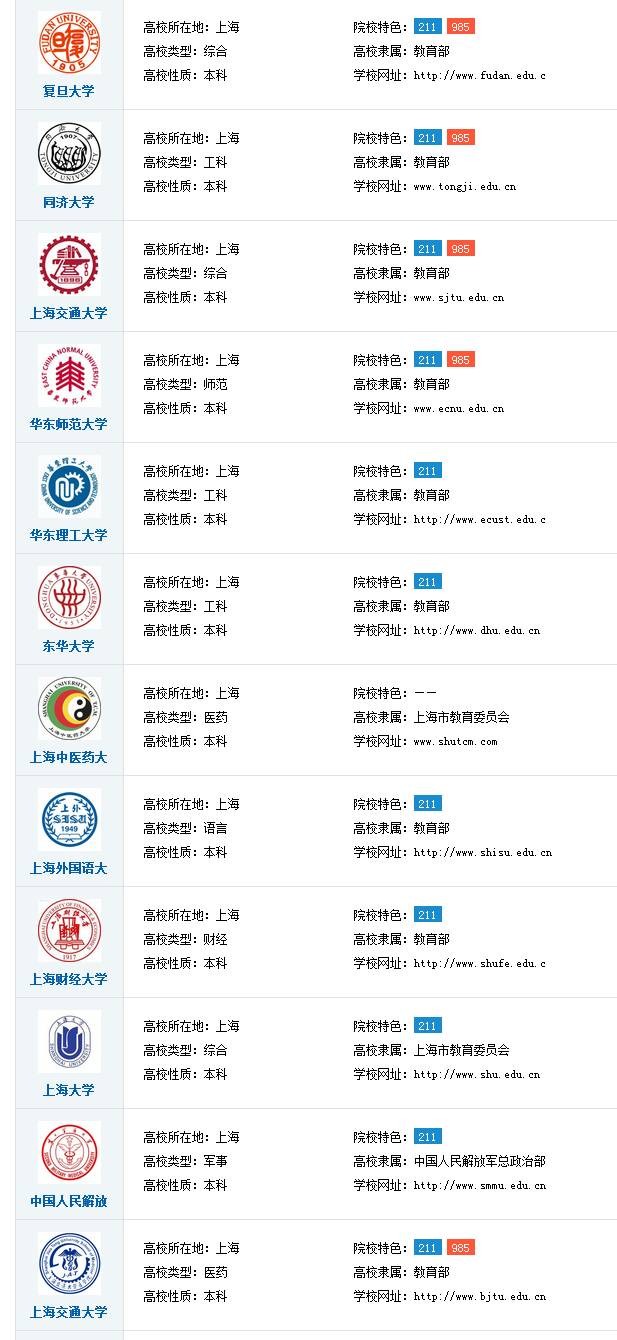Select 华东师范大学 from the list

click(x=68, y=424)
